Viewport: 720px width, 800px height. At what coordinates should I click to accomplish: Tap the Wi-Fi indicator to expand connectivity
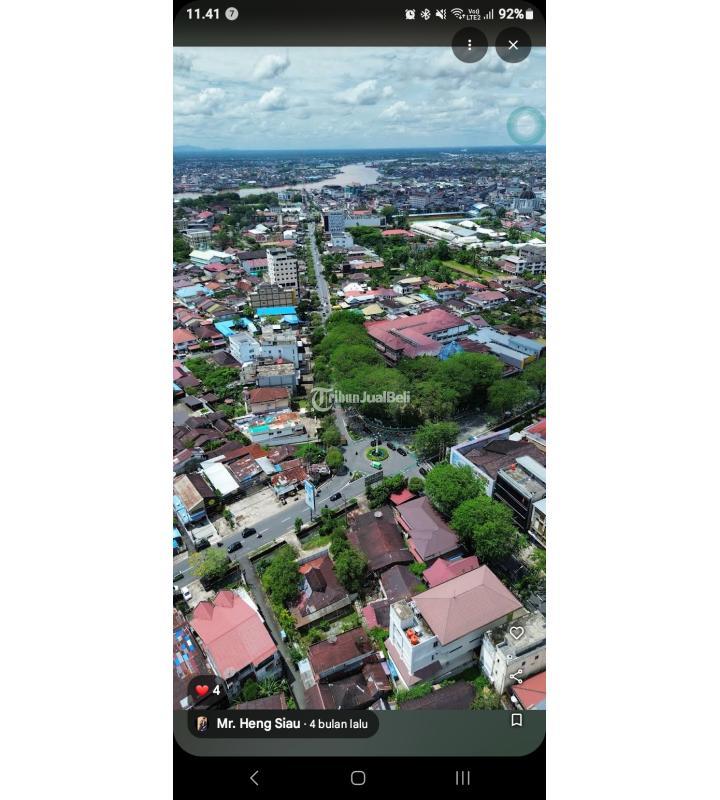pyautogui.click(x=456, y=13)
